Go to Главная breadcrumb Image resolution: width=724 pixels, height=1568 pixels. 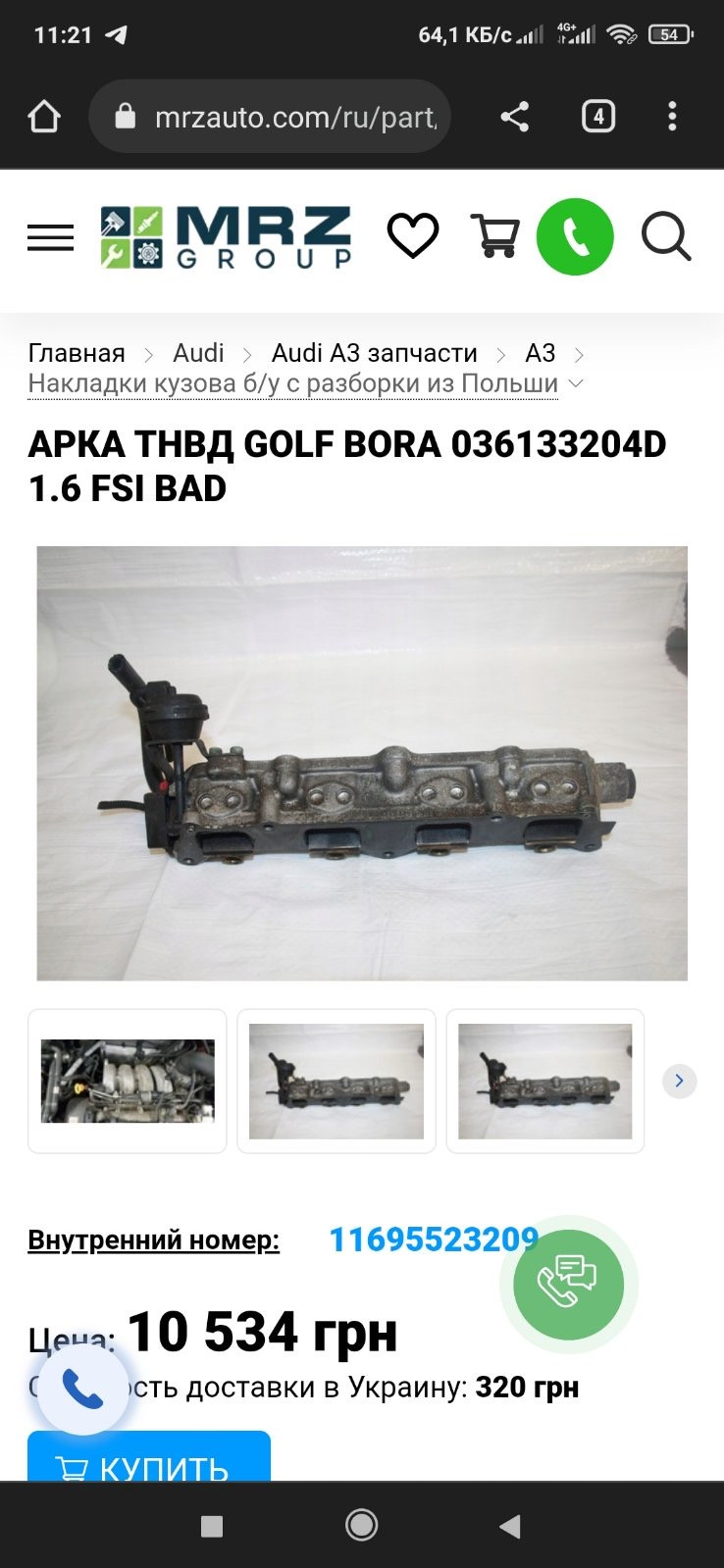(77, 353)
